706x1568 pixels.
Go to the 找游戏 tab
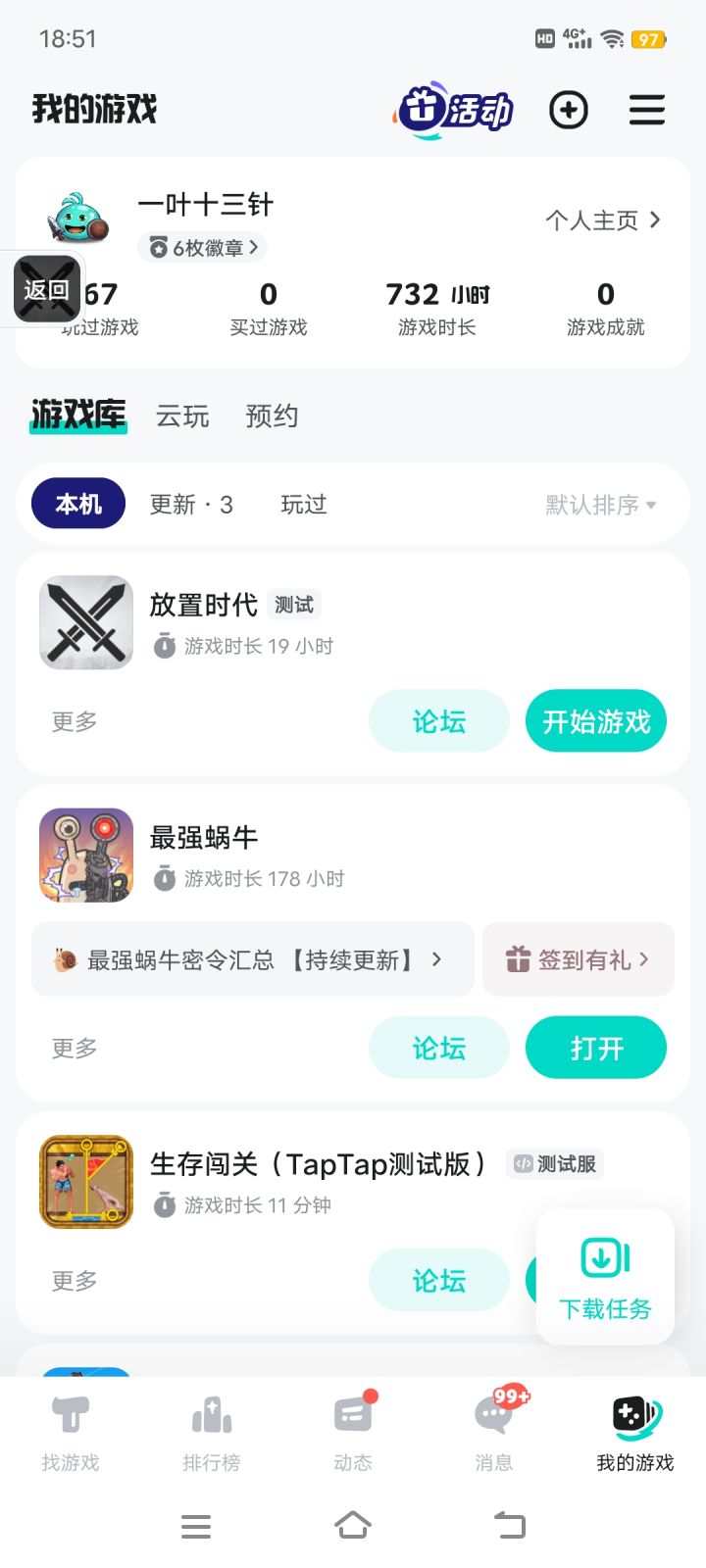[71, 1434]
